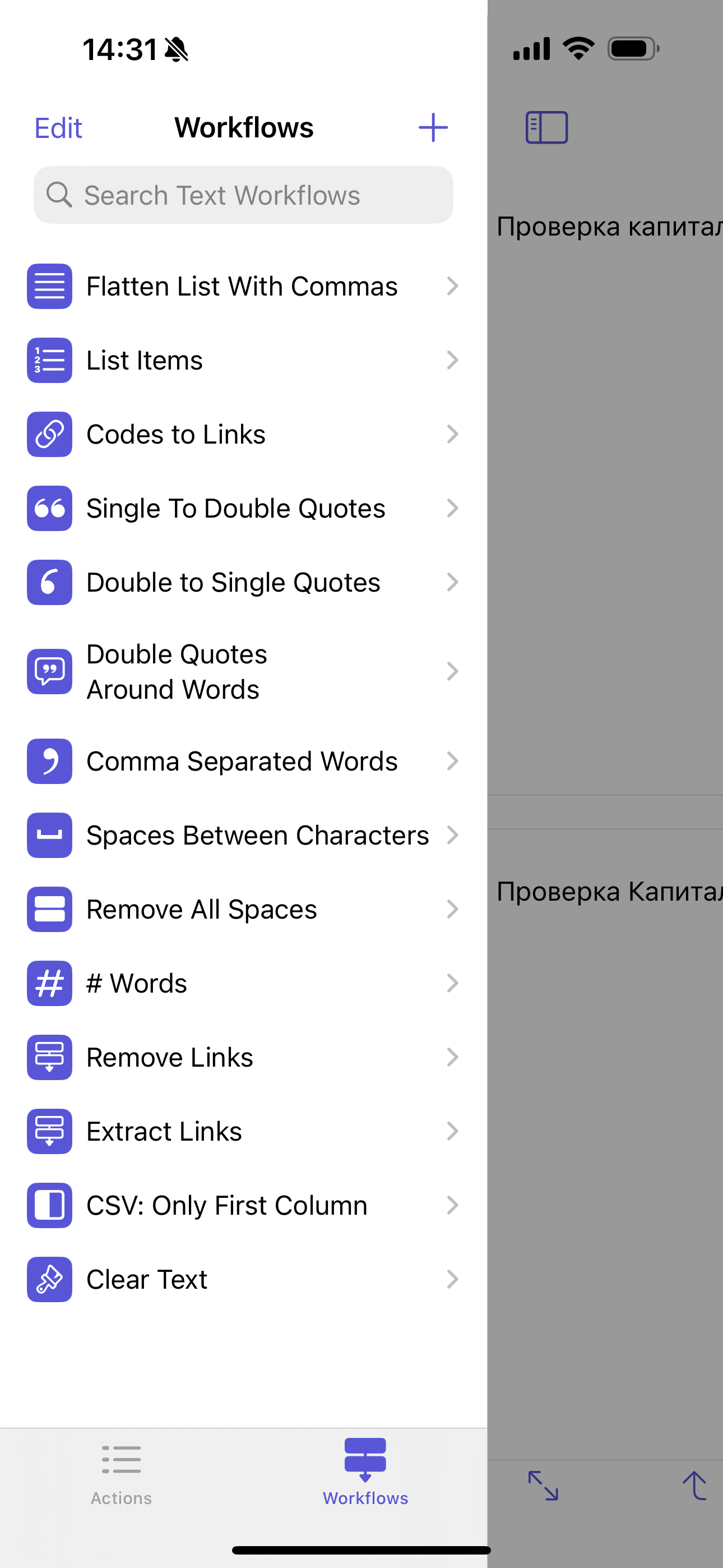Tap the Edit button
The width and height of the screenshot is (723, 1568).
click(58, 128)
